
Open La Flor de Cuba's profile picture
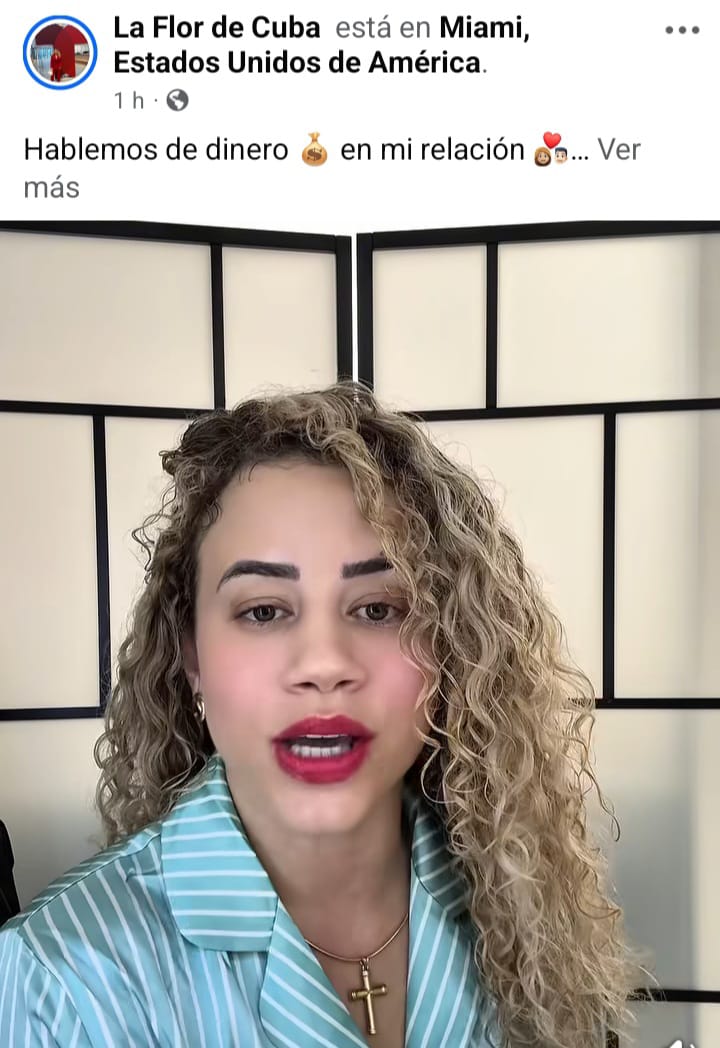click(x=60, y=53)
